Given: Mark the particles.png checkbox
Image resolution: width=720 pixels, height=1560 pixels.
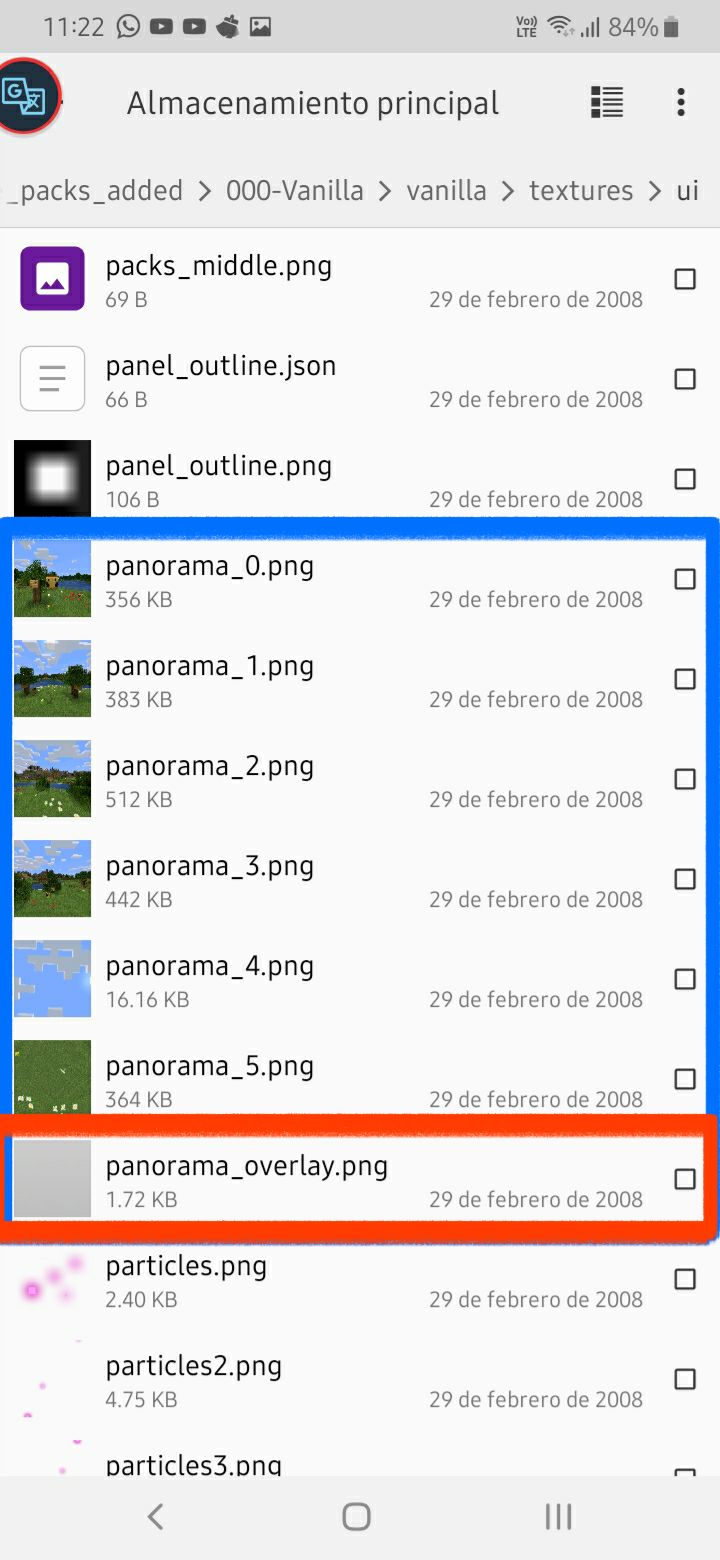Looking at the screenshot, I should click(685, 1279).
